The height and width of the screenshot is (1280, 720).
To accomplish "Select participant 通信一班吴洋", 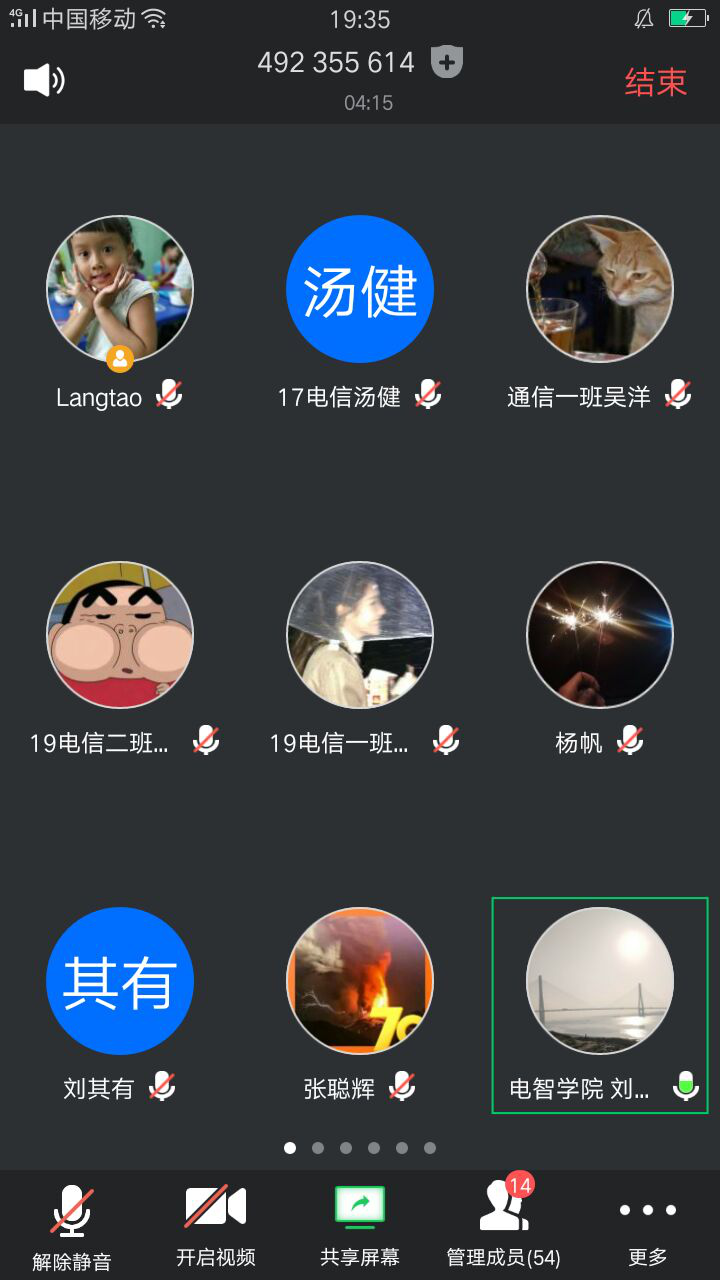I will (600, 290).
